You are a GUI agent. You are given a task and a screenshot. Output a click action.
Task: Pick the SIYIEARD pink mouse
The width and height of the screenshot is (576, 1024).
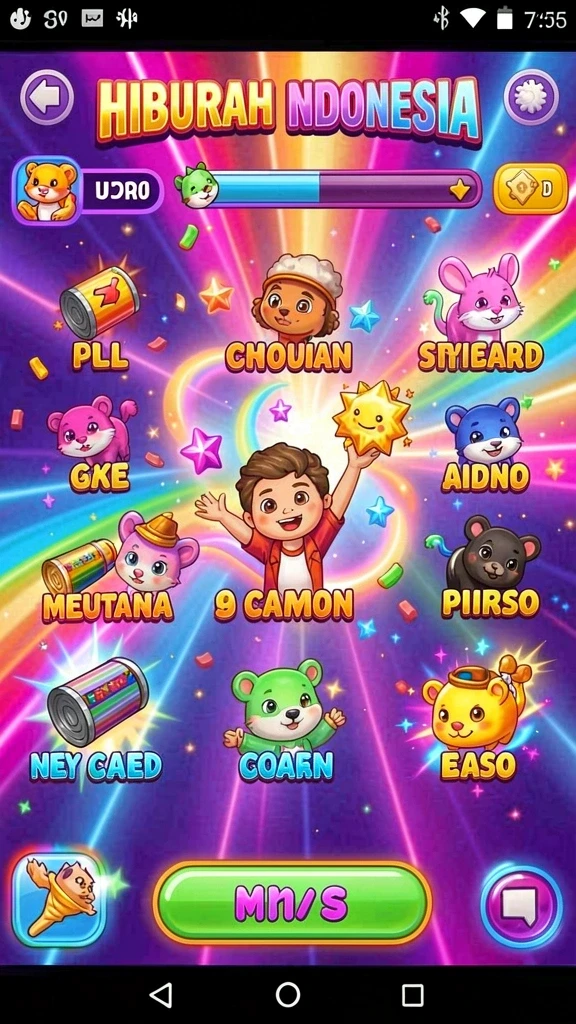[x=481, y=313]
